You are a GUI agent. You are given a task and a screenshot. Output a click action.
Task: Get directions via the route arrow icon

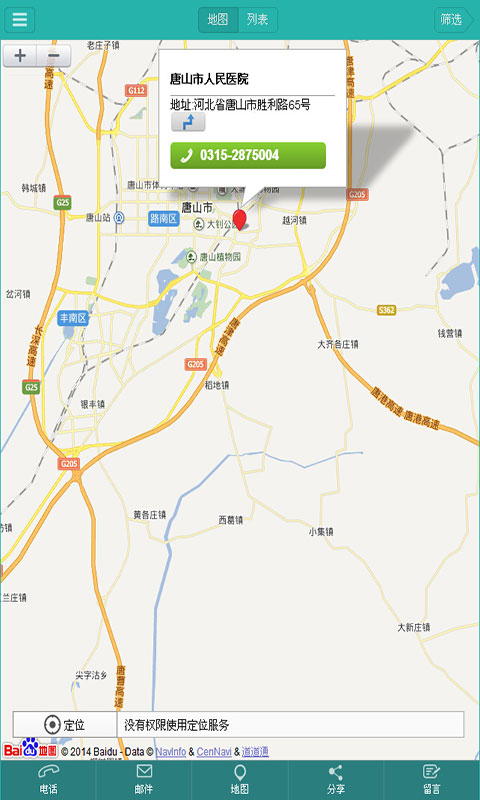coord(188,122)
